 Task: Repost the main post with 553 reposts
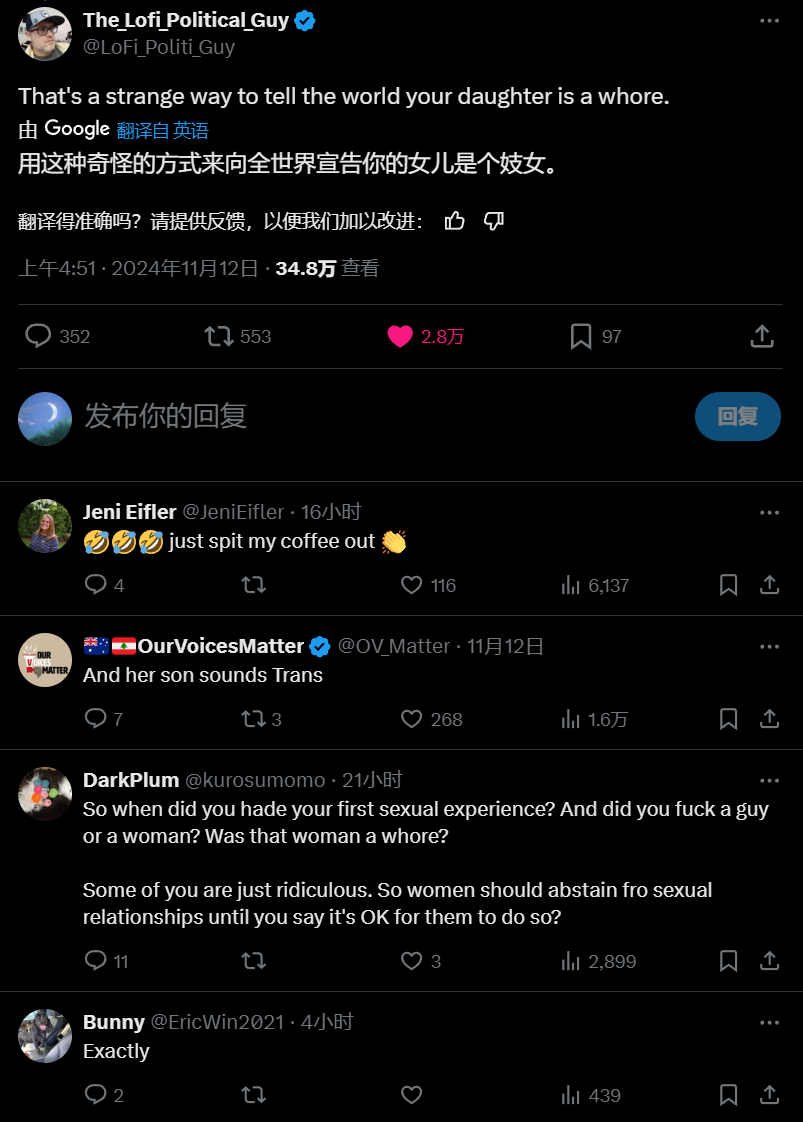coord(219,337)
